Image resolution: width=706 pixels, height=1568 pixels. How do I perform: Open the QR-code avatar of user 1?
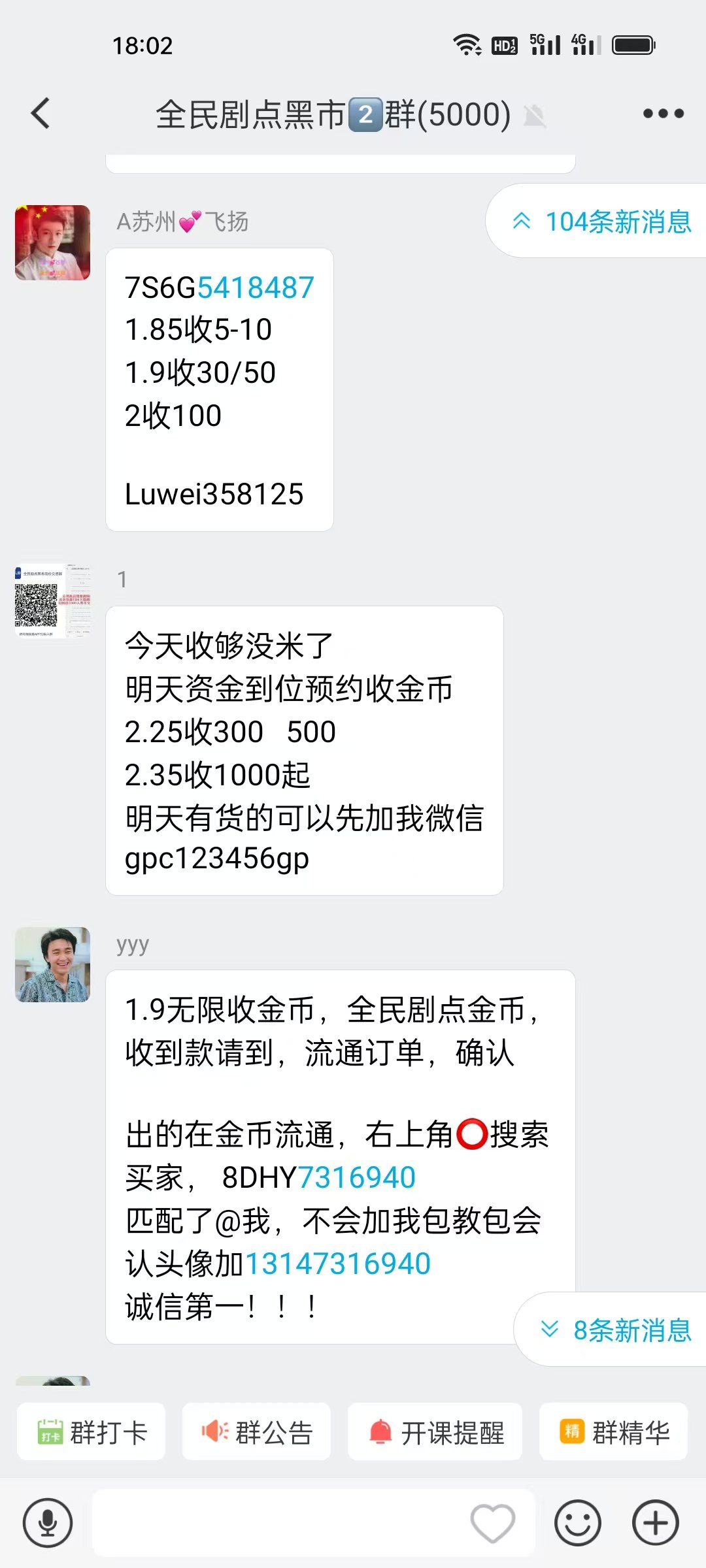pos(52,601)
